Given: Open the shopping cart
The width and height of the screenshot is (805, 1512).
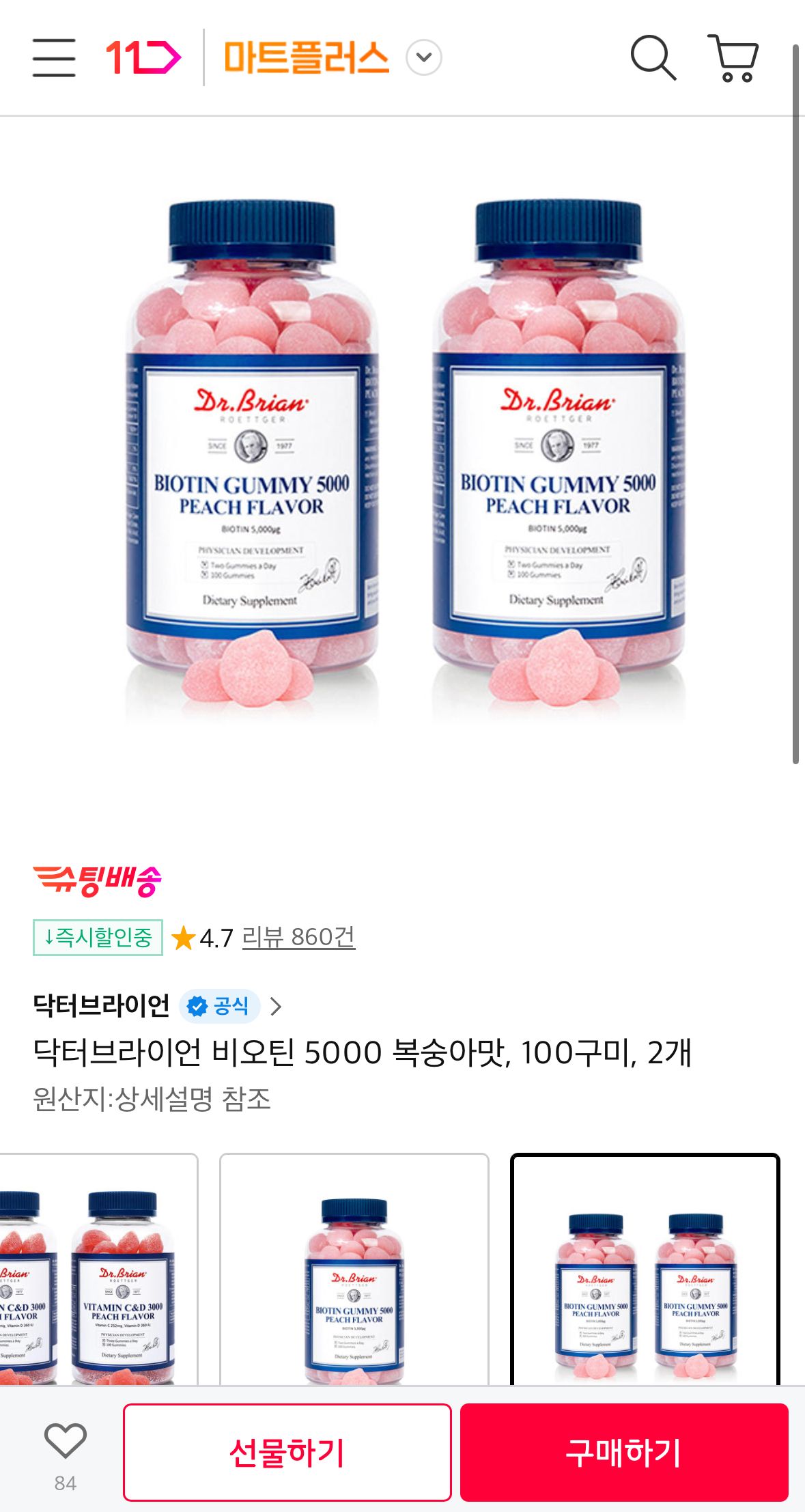Looking at the screenshot, I should (x=733, y=57).
